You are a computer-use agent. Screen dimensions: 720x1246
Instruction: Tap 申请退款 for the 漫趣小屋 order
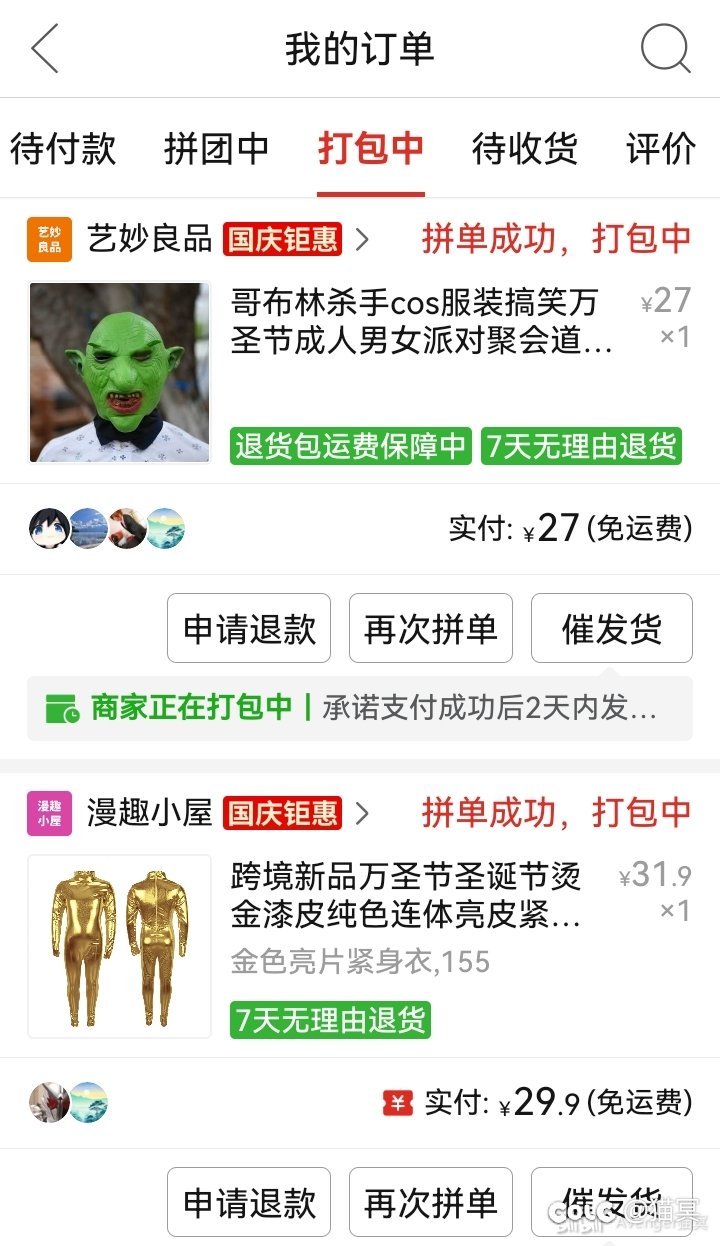pos(249,1202)
